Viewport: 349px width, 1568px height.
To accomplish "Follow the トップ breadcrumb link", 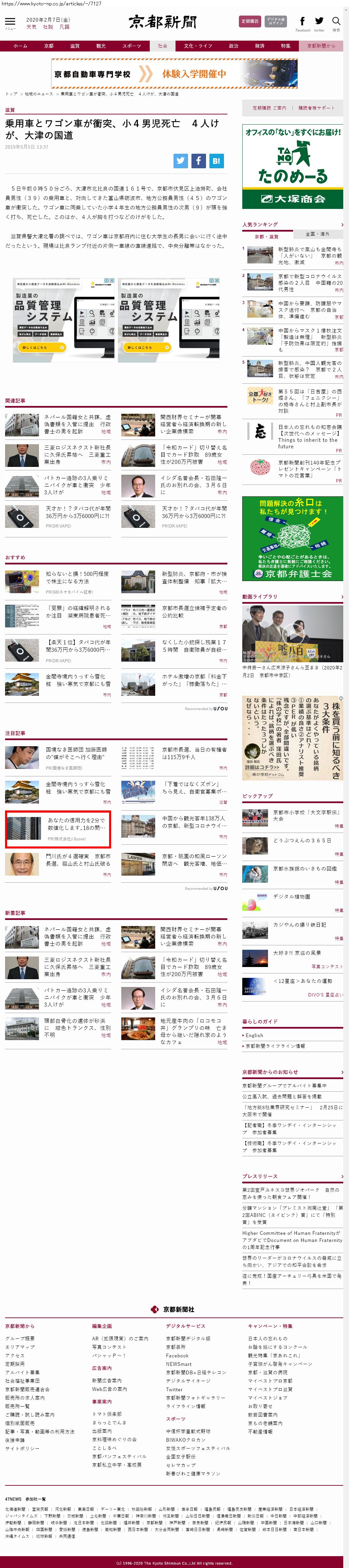I will (x=11, y=94).
